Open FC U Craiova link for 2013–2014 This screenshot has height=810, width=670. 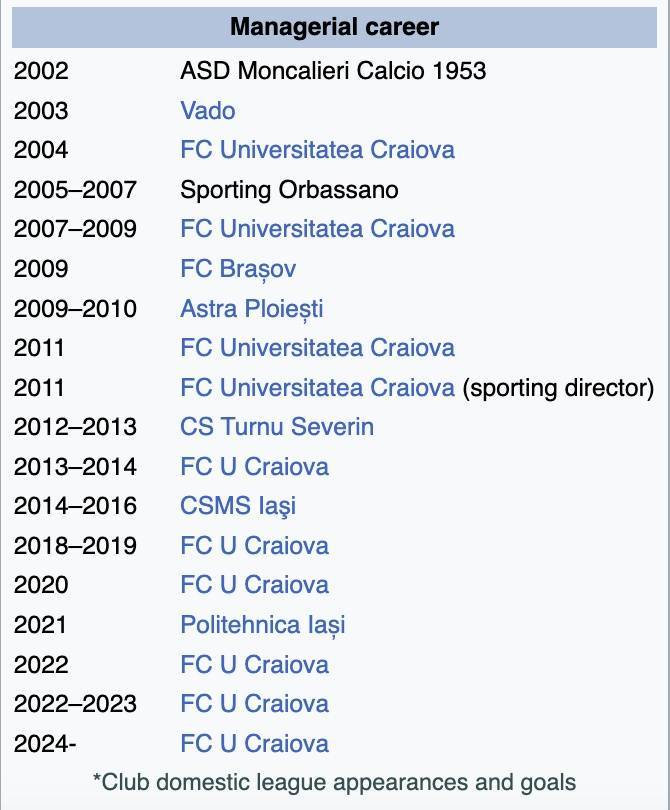(x=254, y=466)
